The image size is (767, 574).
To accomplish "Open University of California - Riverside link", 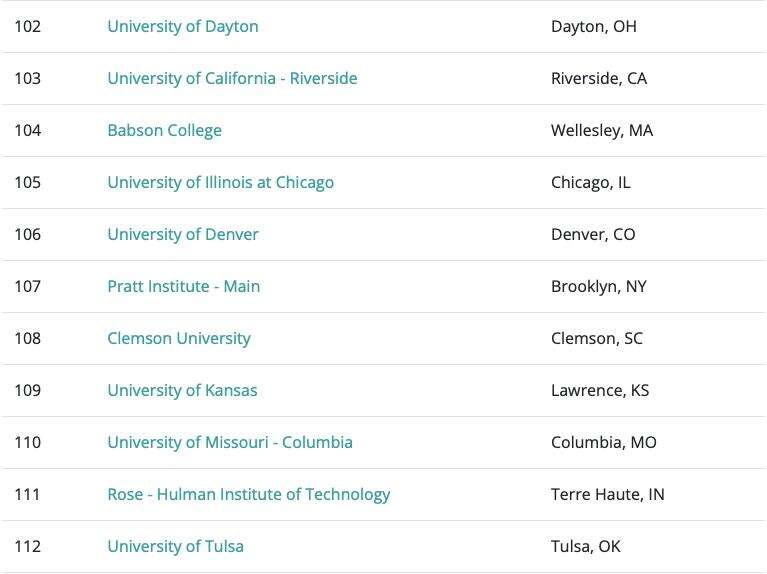I will tap(232, 78).
